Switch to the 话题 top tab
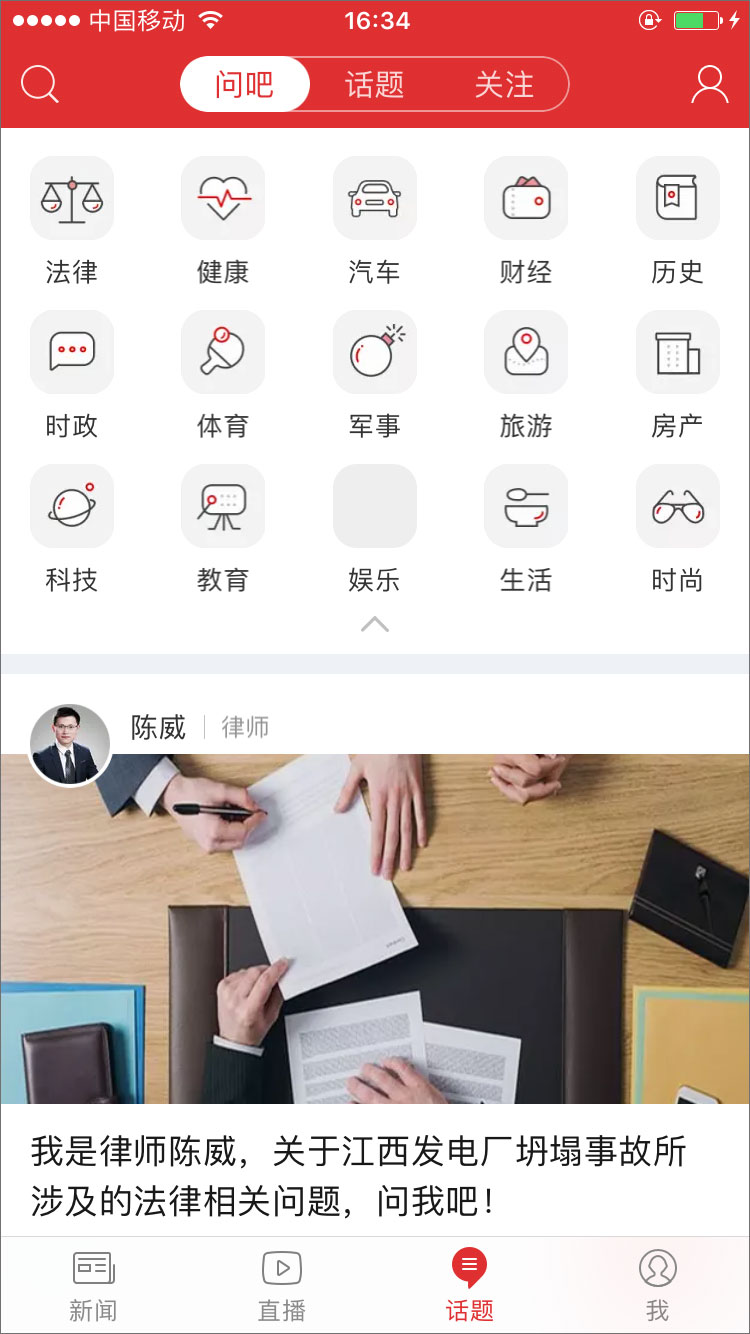This screenshot has width=750, height=1334. click(x=374, y=85)
